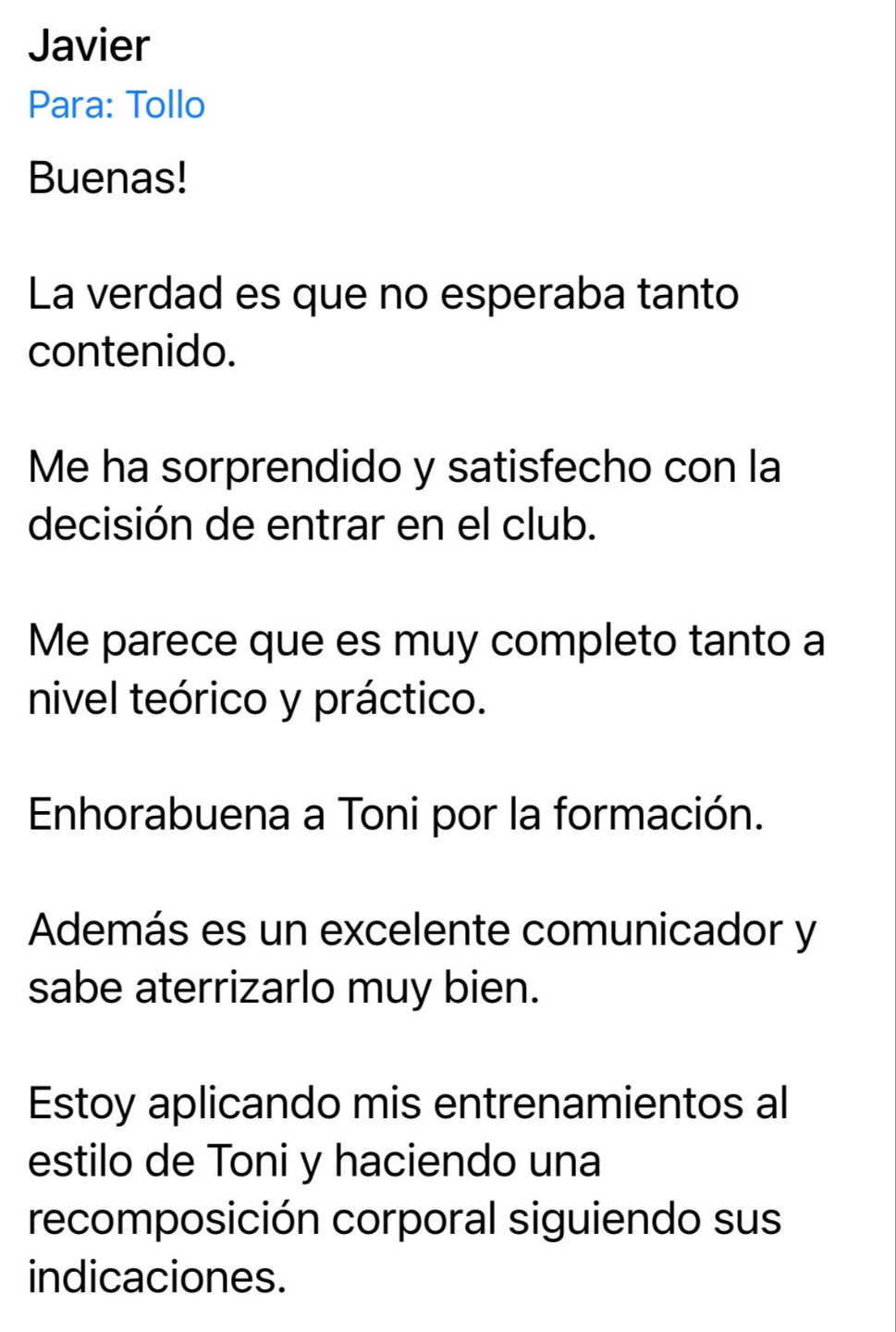Viewport: 896px width, 1332px height.
Task: Open the recipient details for Tollo
Action: pos(166,105)
